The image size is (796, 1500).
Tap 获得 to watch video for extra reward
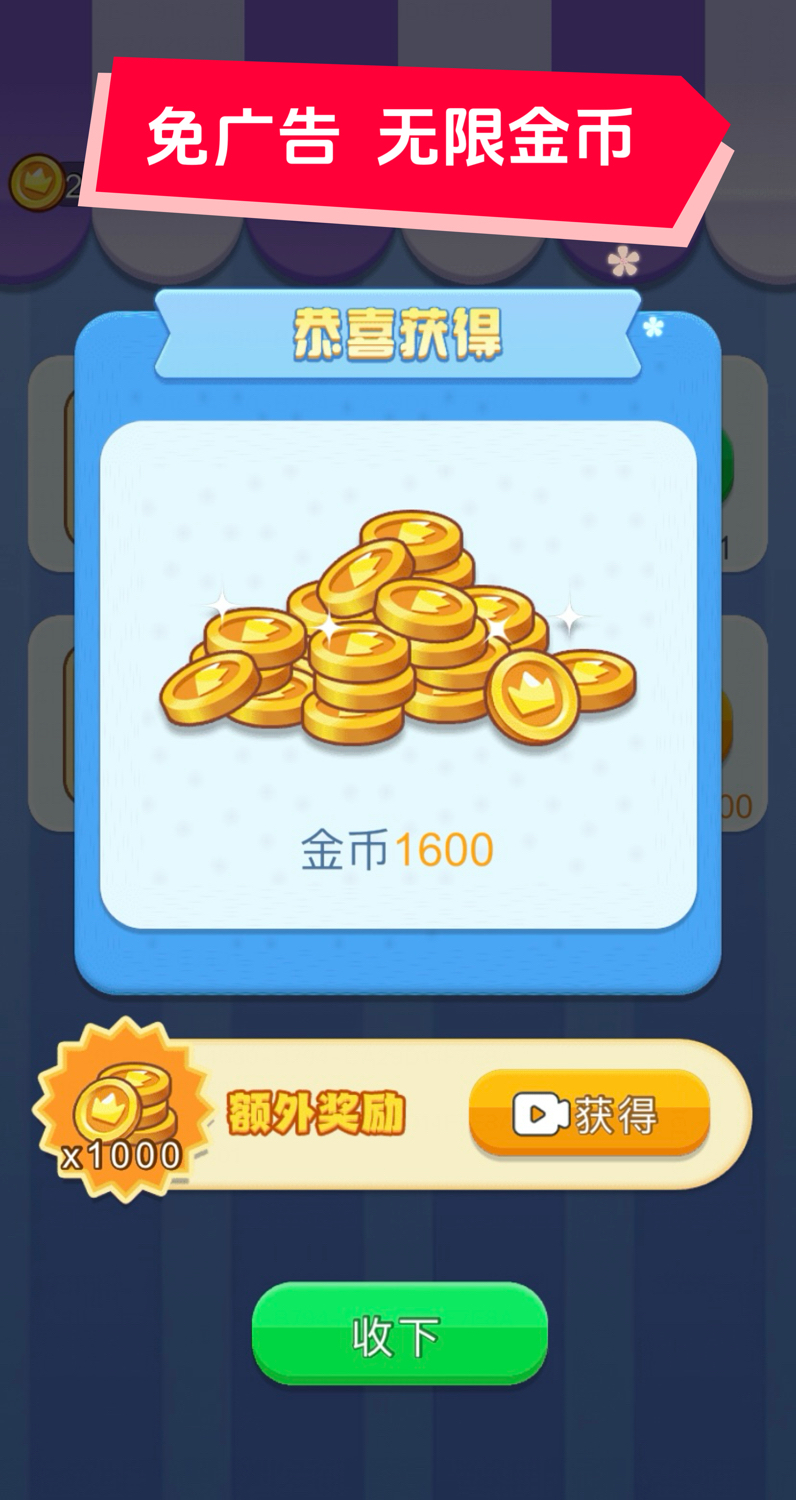(x=589, y=1114)
